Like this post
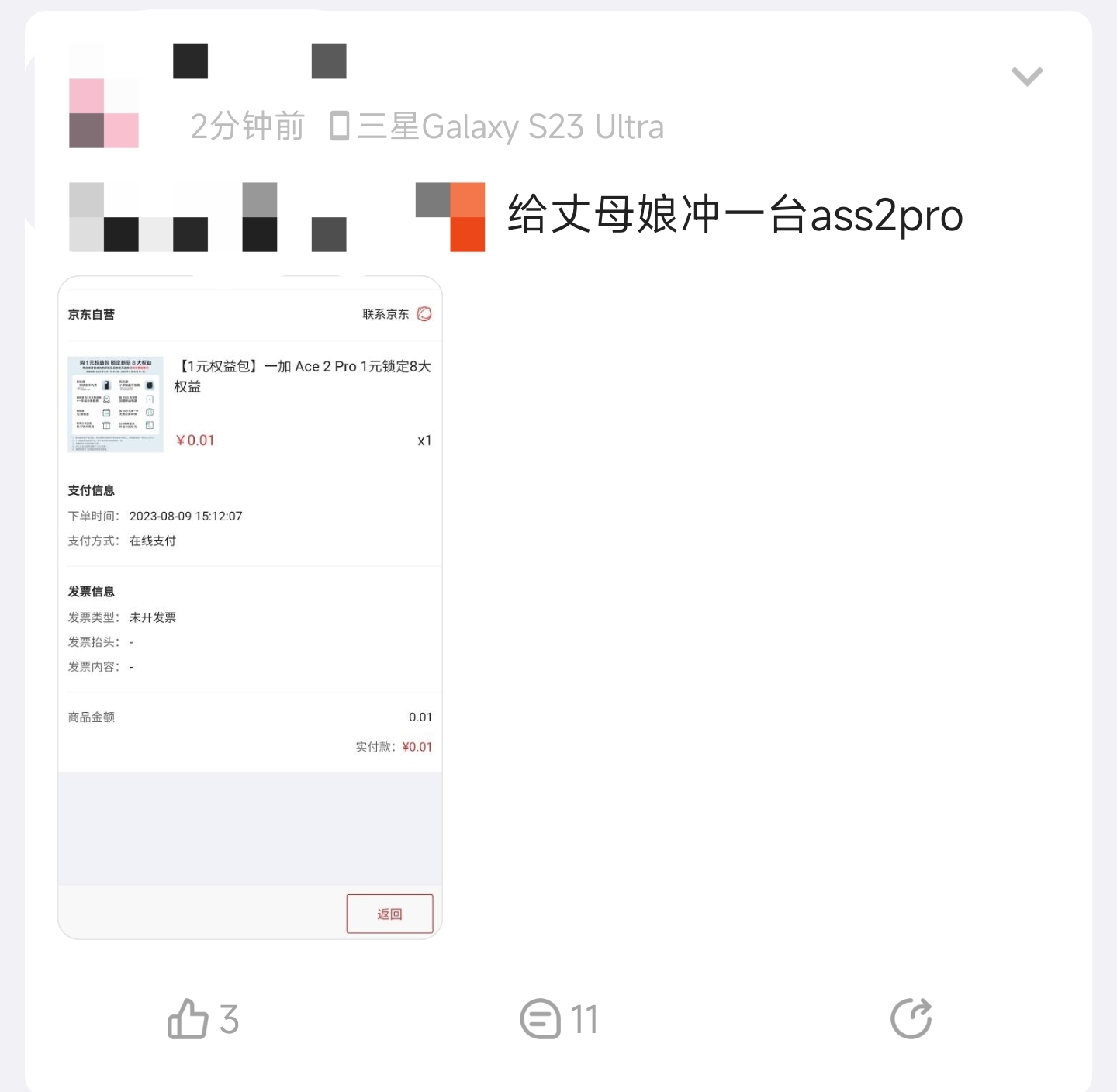The width and height of the screenshot is (1117, 1092). tap(188, 1018)
